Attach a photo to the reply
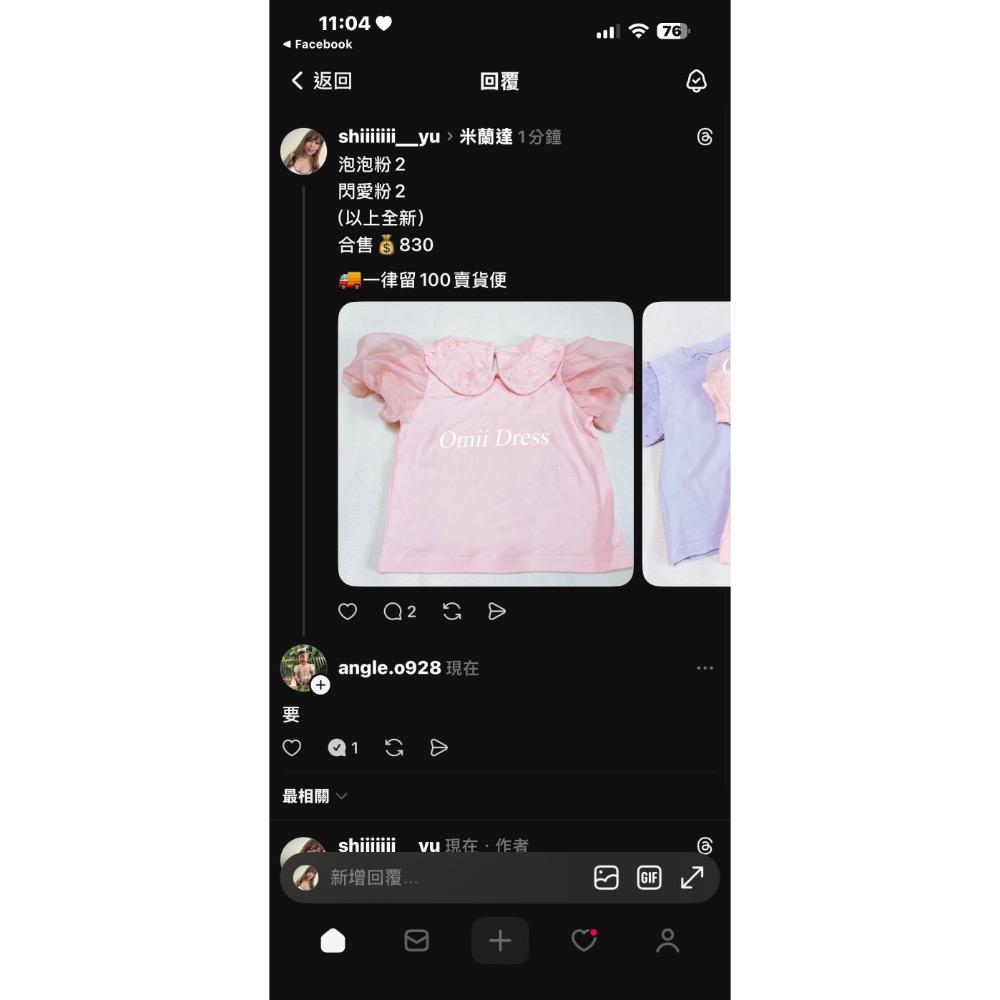The image size is (1000, 1000). point(606,878)
